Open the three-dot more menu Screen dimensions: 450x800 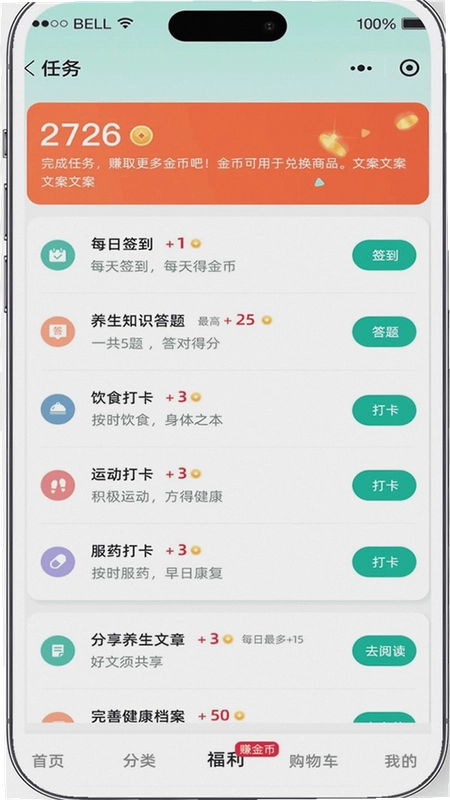[361, 68]
